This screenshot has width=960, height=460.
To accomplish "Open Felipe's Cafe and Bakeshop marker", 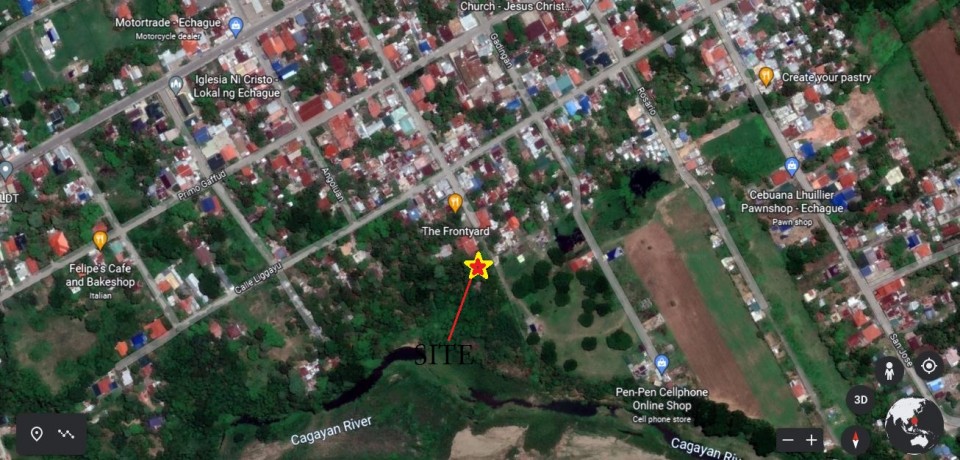I will coord(100,240).
